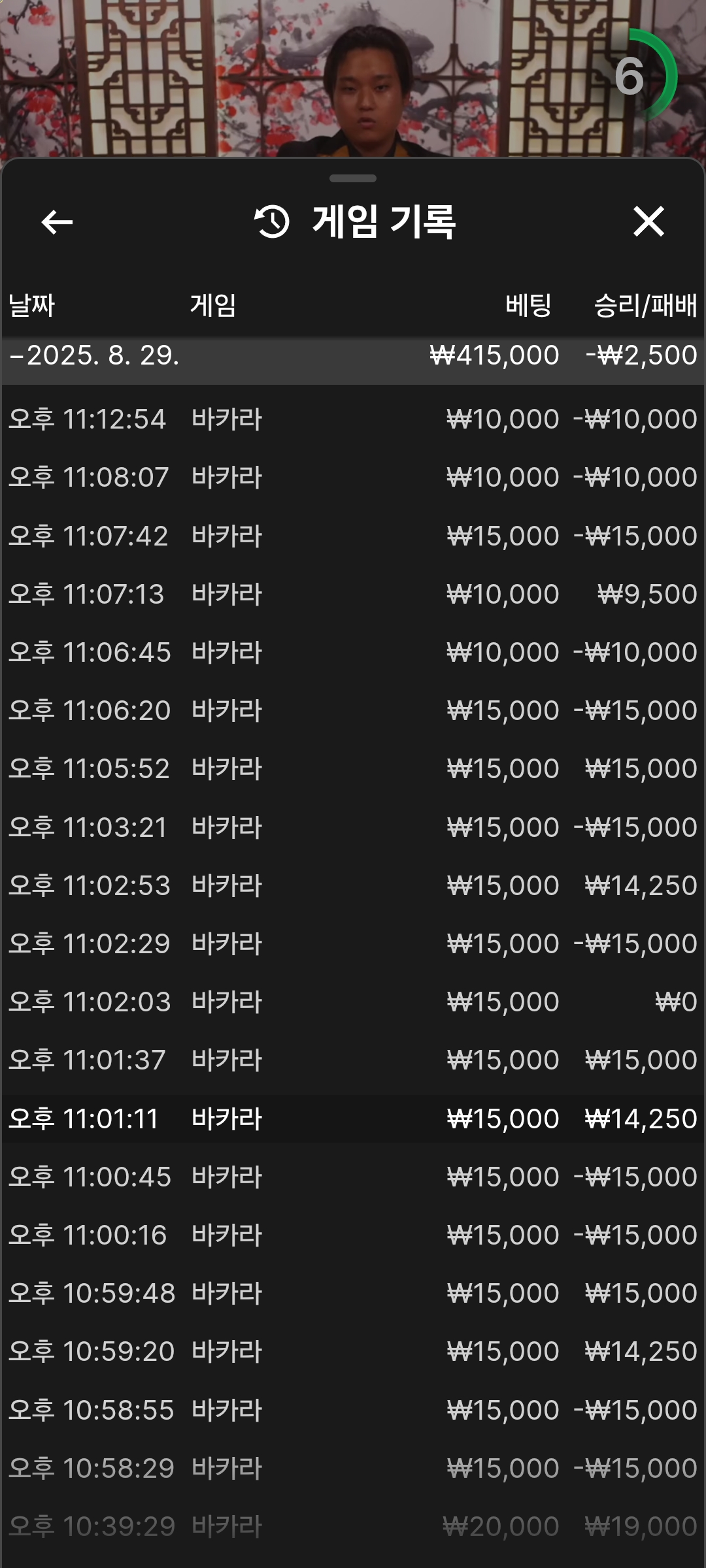Viewport: 706px width, 1568px height.
Task: View details of the 오후 11:07:42 round
Action: click(x=353, y=536)
